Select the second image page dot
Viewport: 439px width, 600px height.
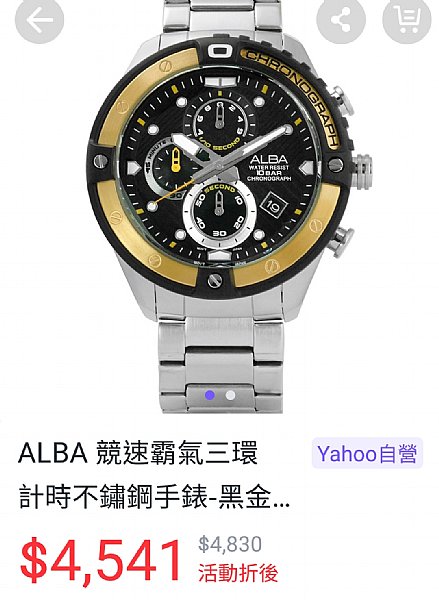tap(231, 395)
